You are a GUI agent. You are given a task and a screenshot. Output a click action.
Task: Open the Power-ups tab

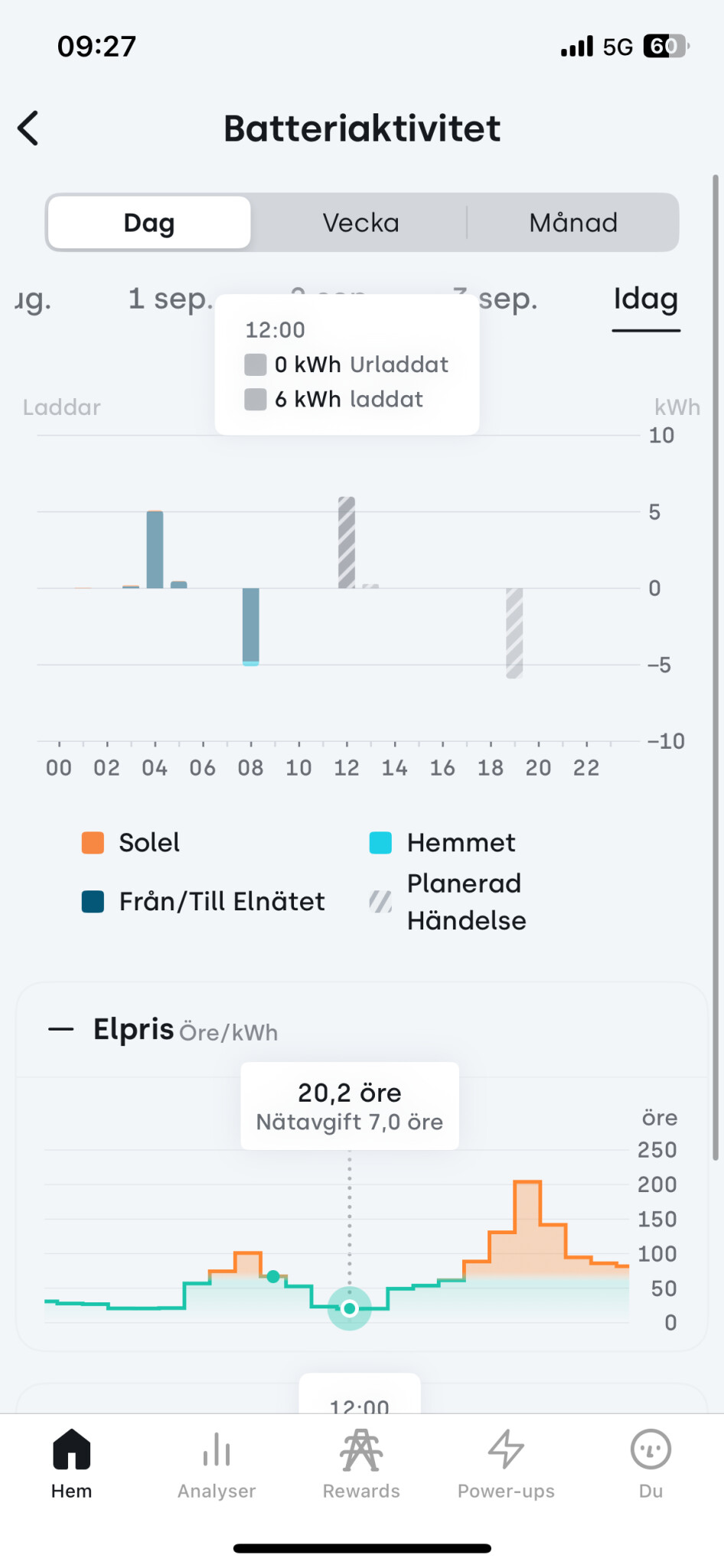click(506, 1463)
